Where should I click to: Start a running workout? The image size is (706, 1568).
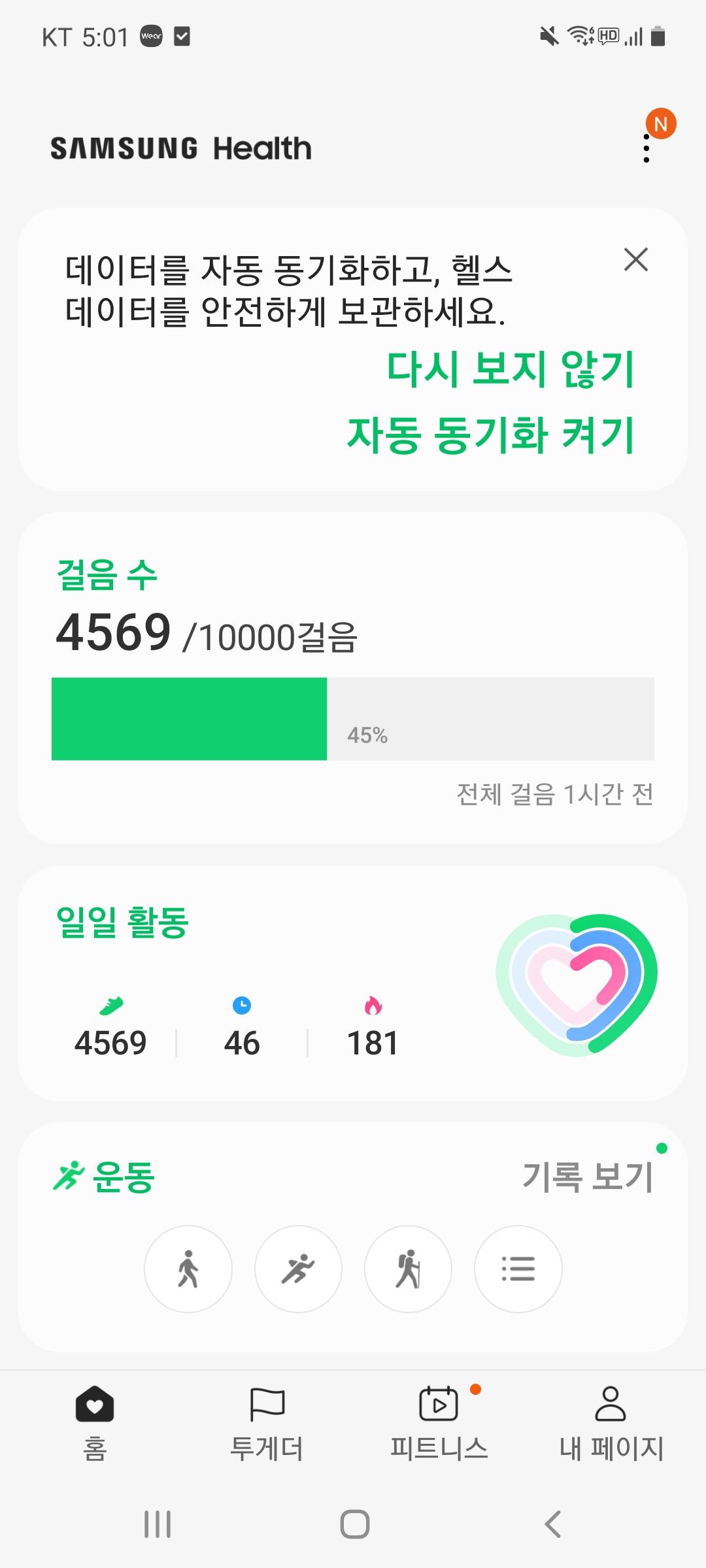tap(298, 1269)
